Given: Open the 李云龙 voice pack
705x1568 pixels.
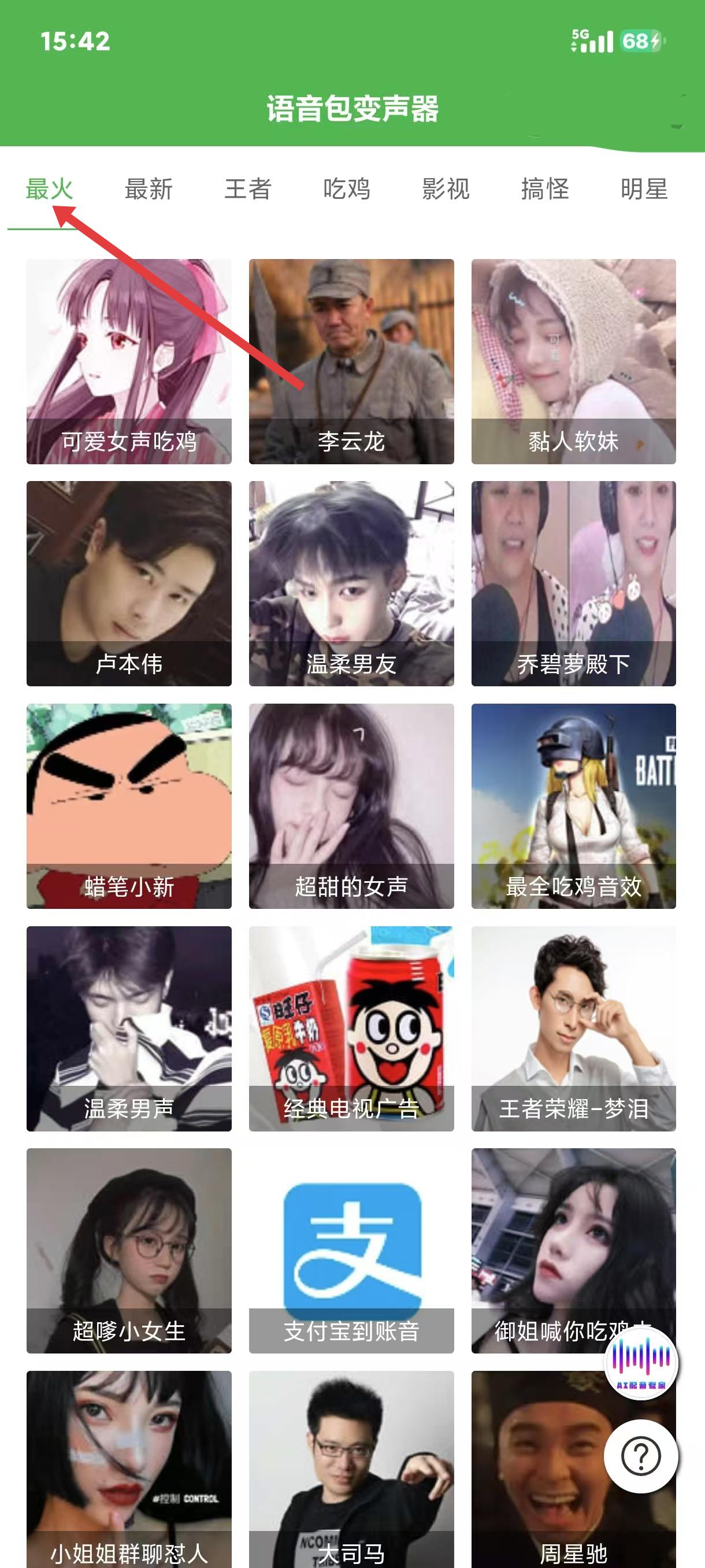Looking at the screenshot, I should (x=351, y=361).
